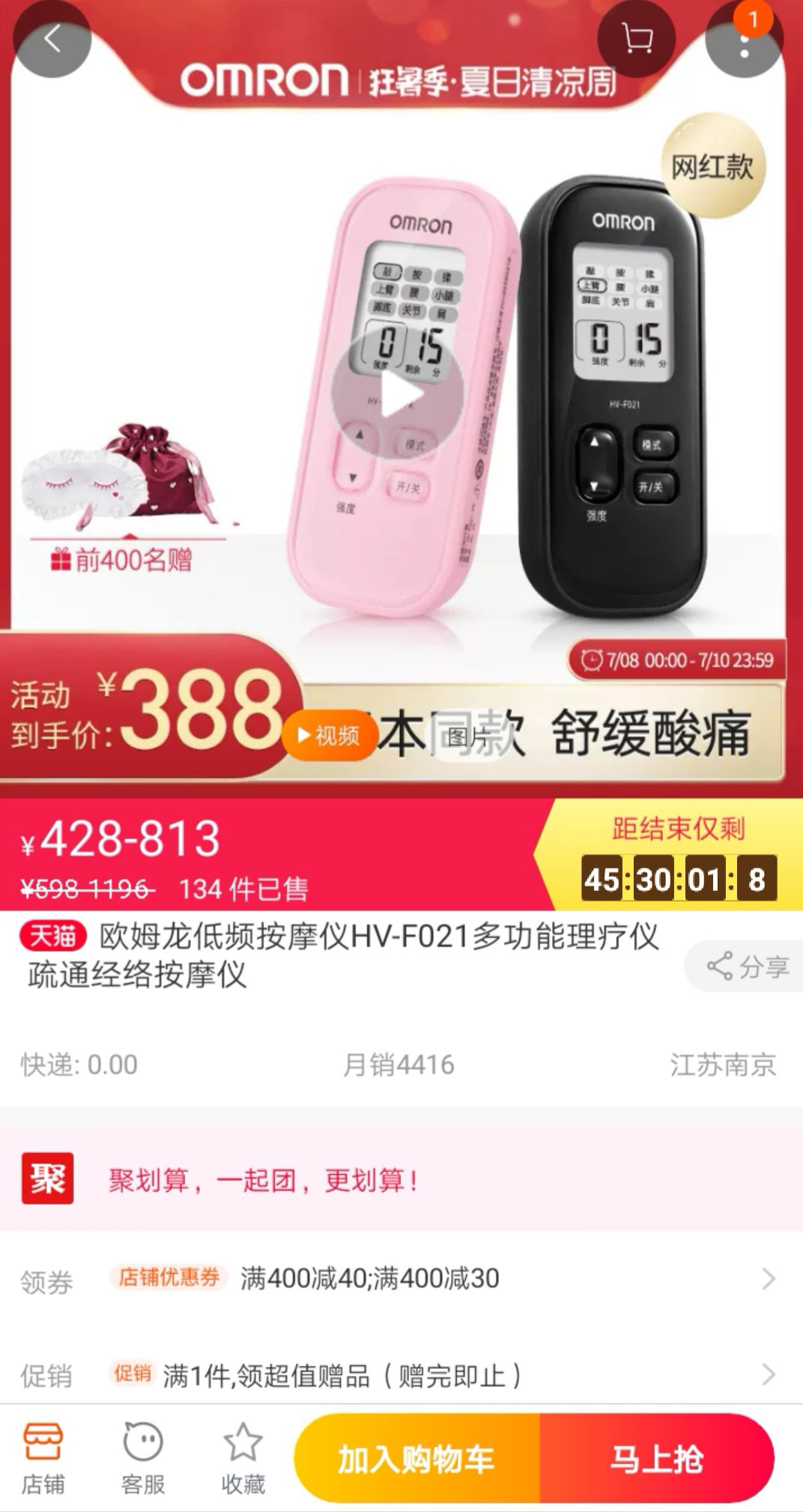
Task: Visit the 店铺 store page
Action: click(43, 1459)
